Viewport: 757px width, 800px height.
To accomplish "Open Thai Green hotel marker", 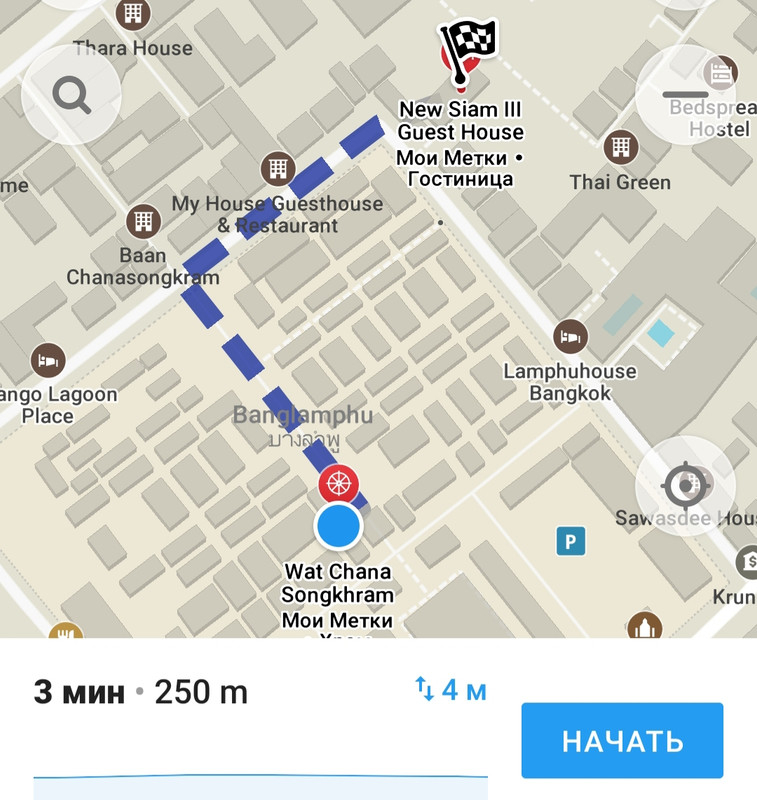I will click(x=620, y=147).
